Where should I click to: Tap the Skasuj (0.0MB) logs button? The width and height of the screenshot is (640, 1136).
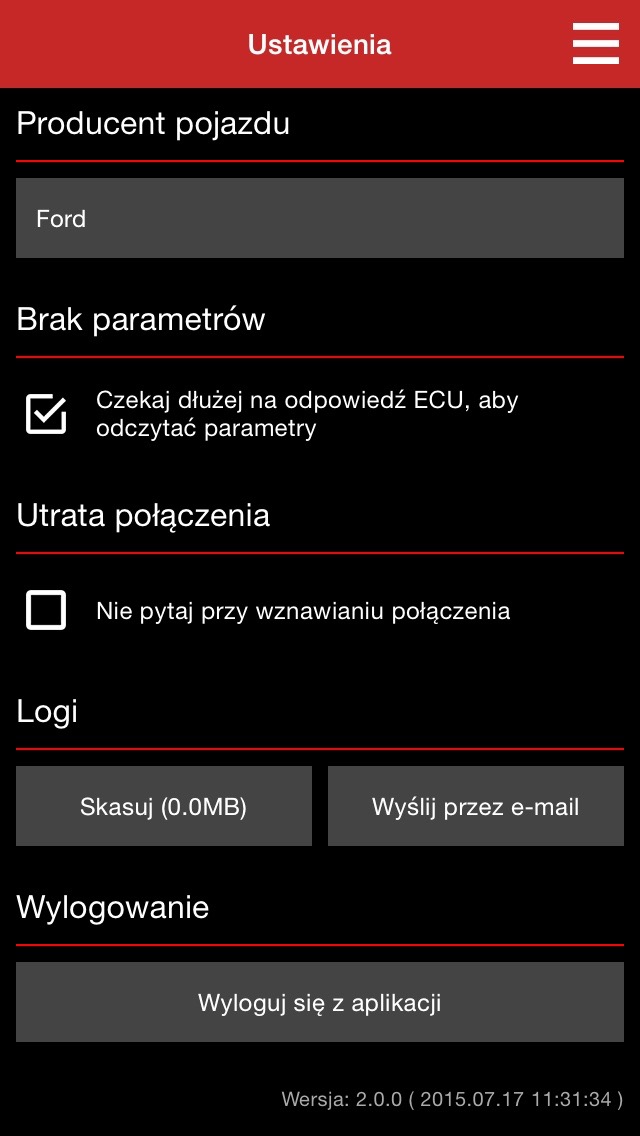click(x=164, y=806)
